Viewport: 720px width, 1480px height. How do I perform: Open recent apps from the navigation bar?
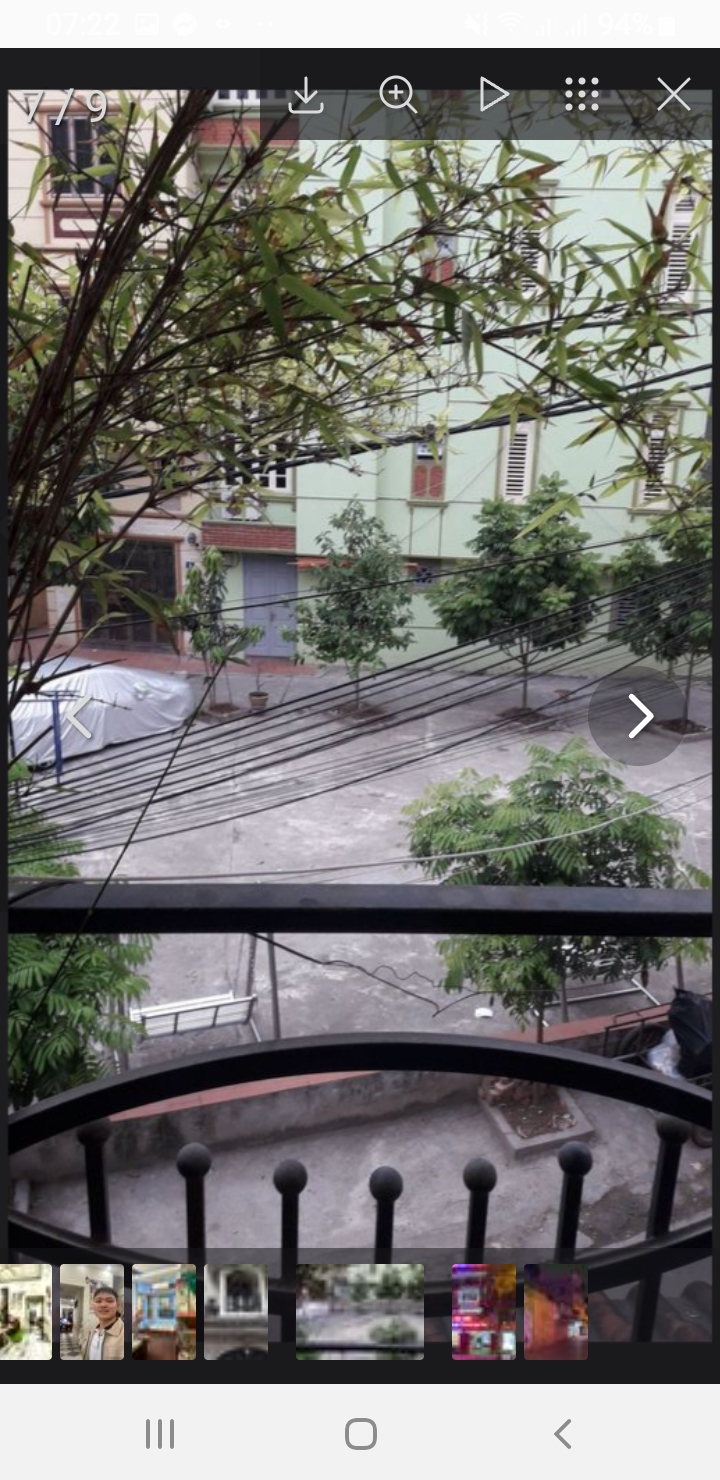pyautogui.click(x=160, y=1434)
